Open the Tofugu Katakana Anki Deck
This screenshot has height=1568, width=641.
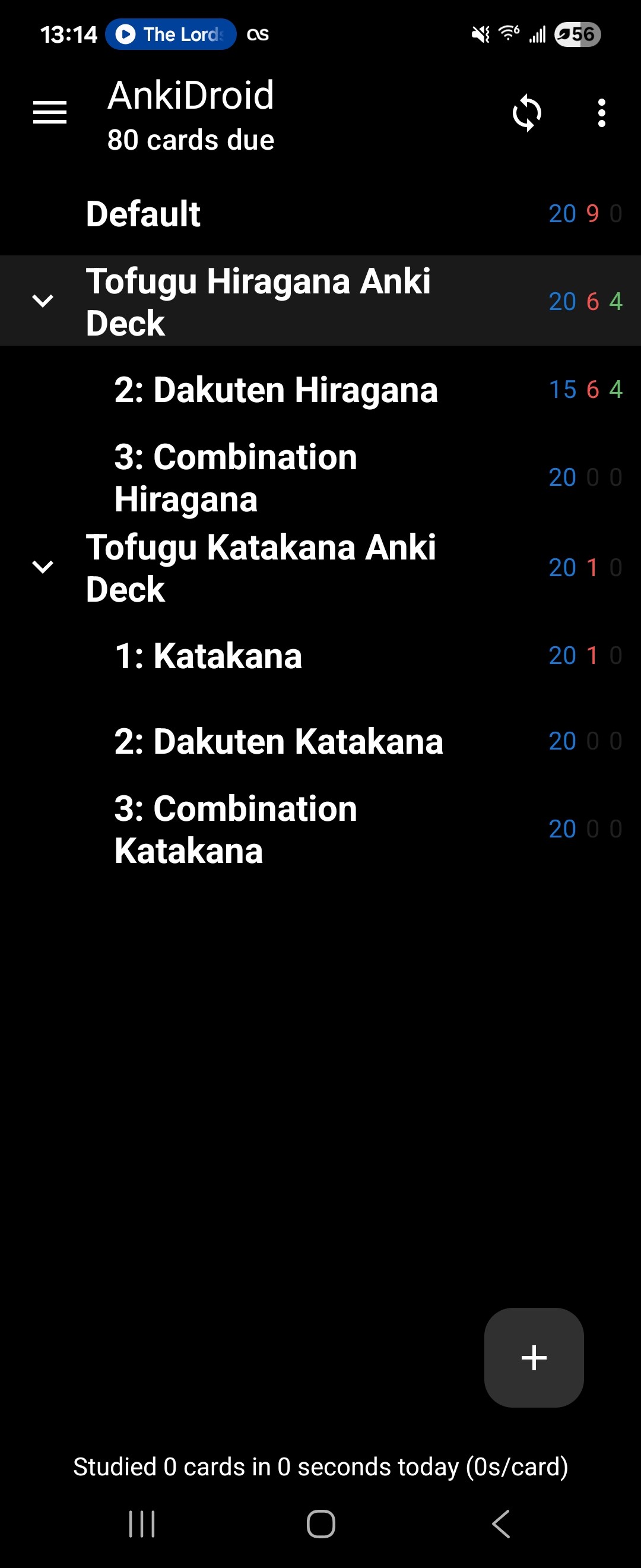tap(261, 567)
